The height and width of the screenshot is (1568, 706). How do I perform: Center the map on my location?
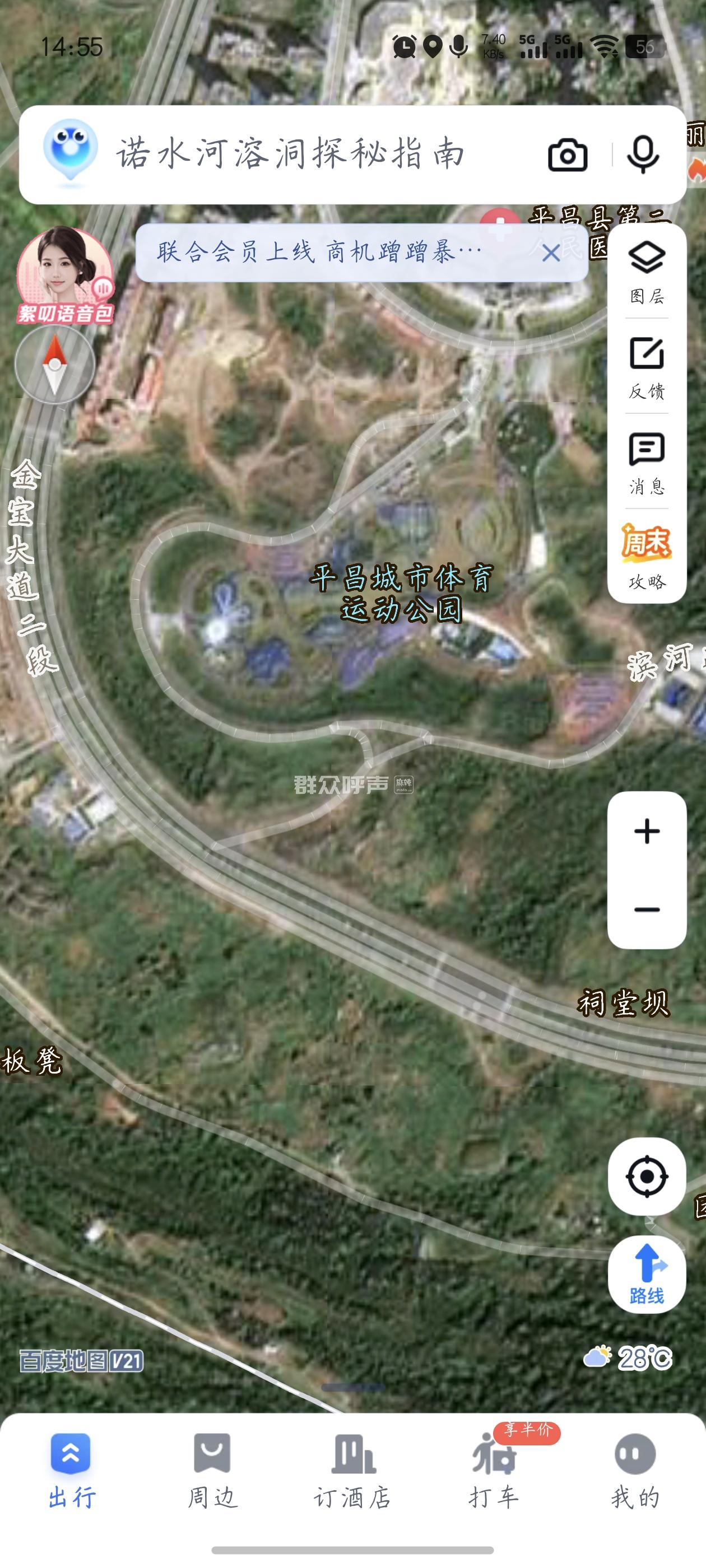click(646, 1176)
